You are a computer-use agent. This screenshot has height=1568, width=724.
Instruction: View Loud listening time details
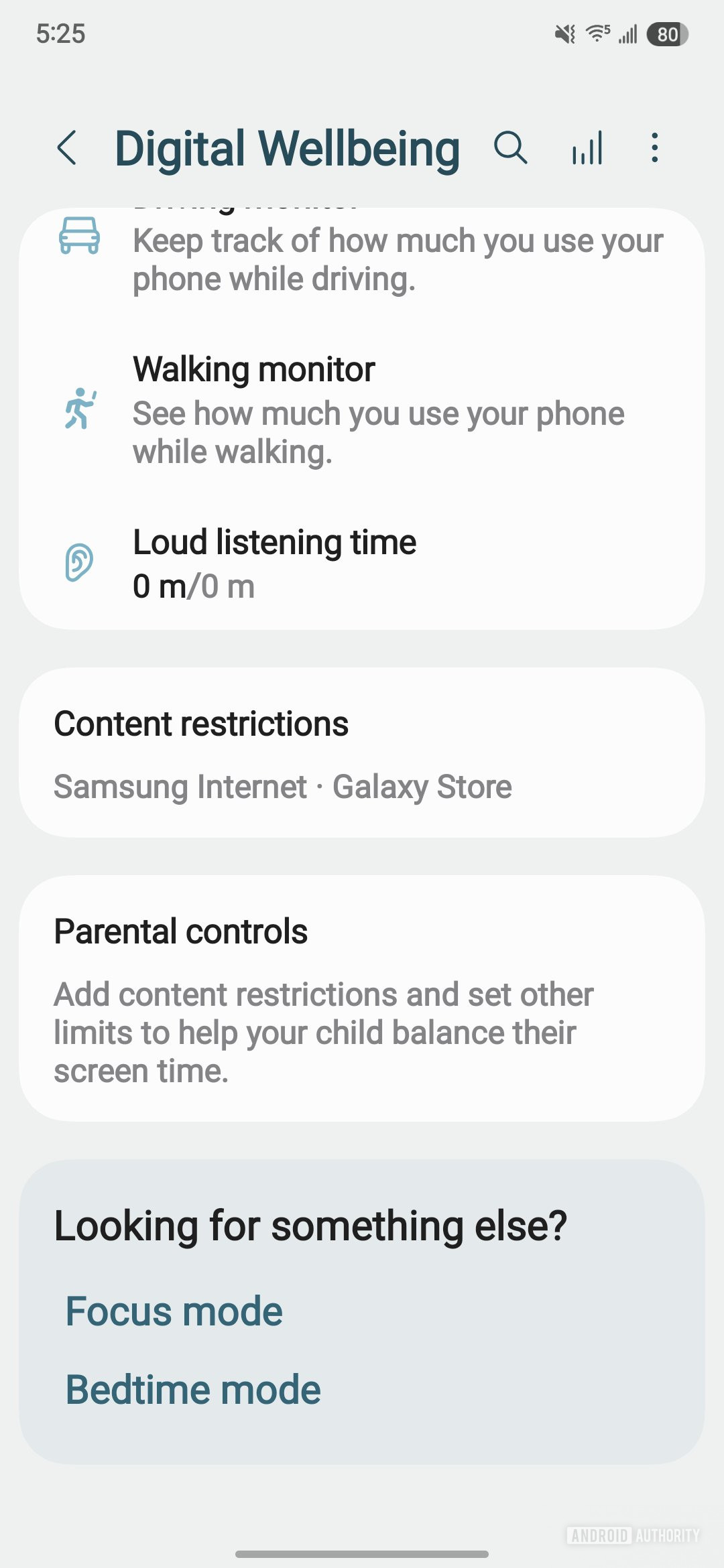pyautogui.click(x=362, y=563)
